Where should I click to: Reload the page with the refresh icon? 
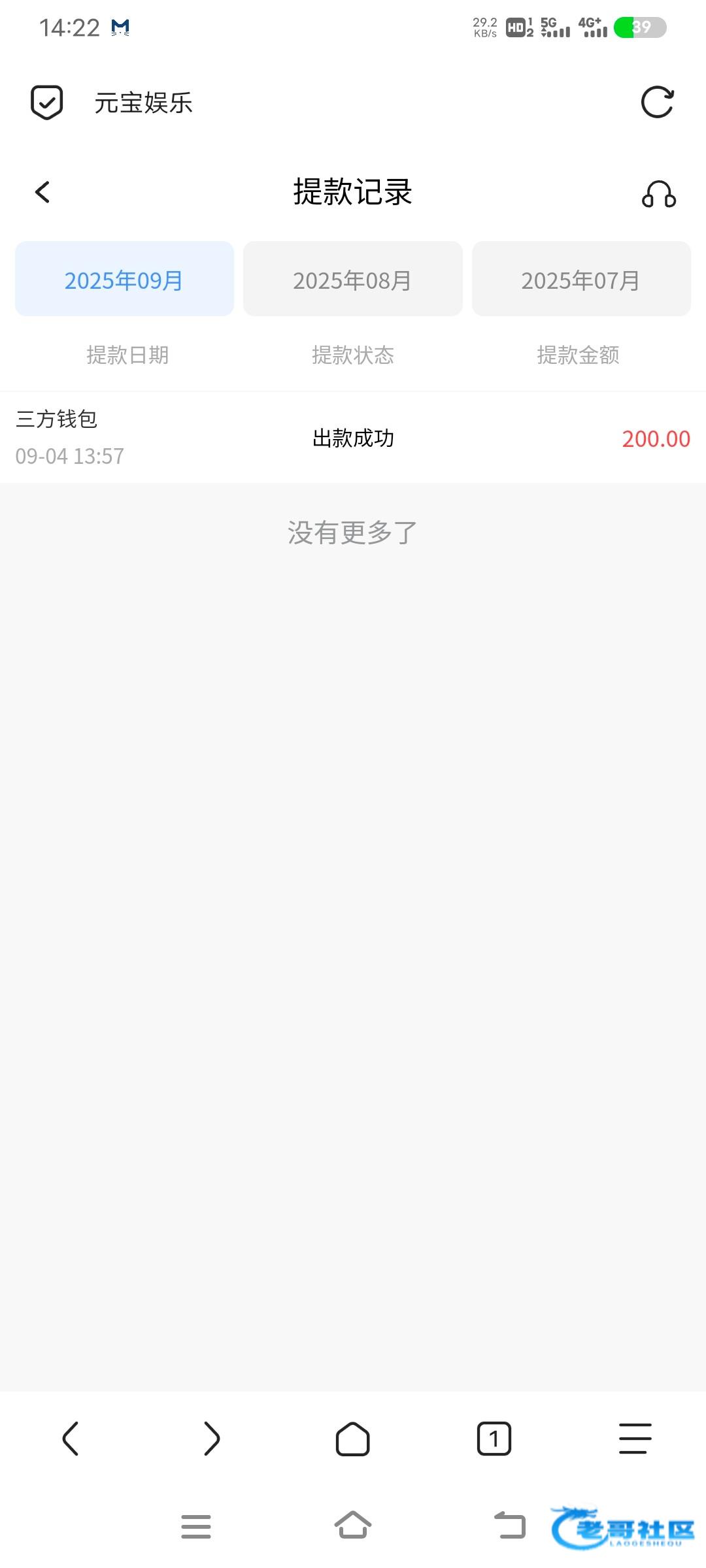657,103
